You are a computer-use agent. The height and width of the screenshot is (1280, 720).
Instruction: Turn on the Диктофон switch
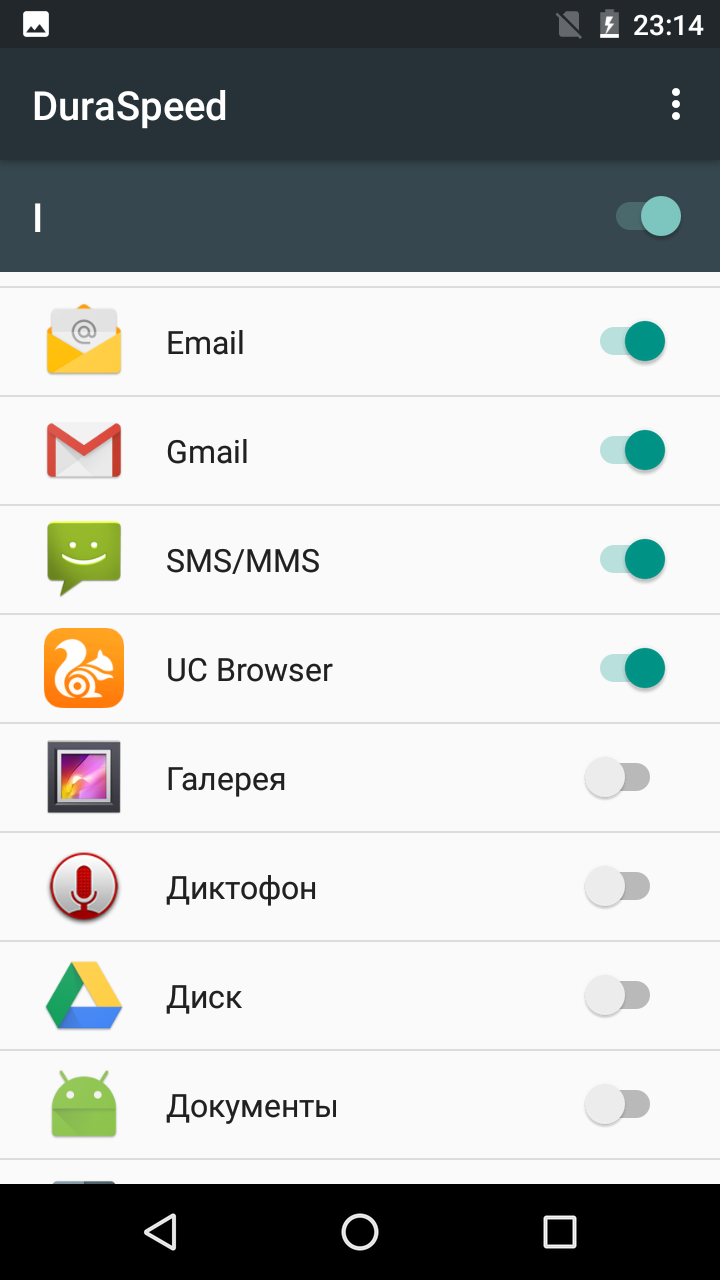tap(617, 887)
